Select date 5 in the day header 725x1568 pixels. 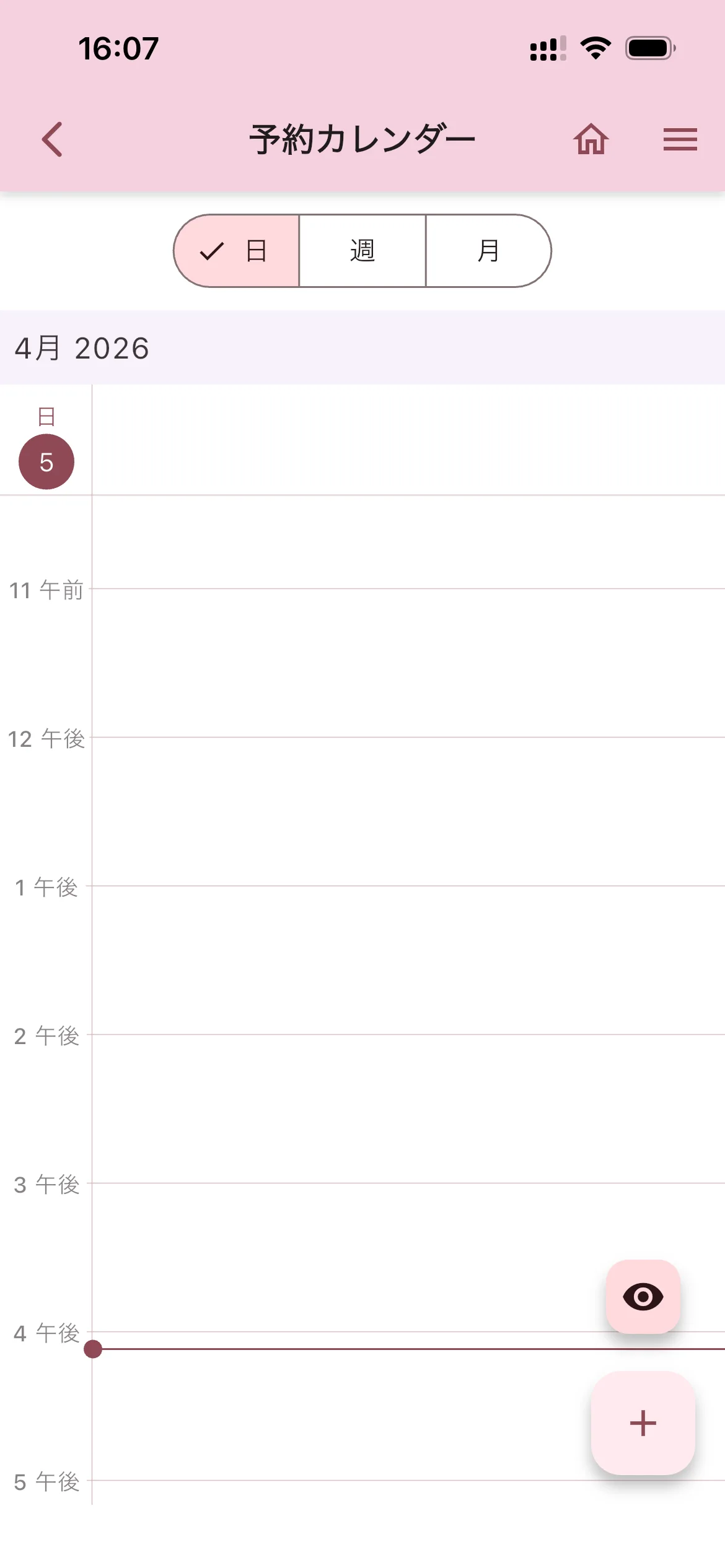coord(46,462)
